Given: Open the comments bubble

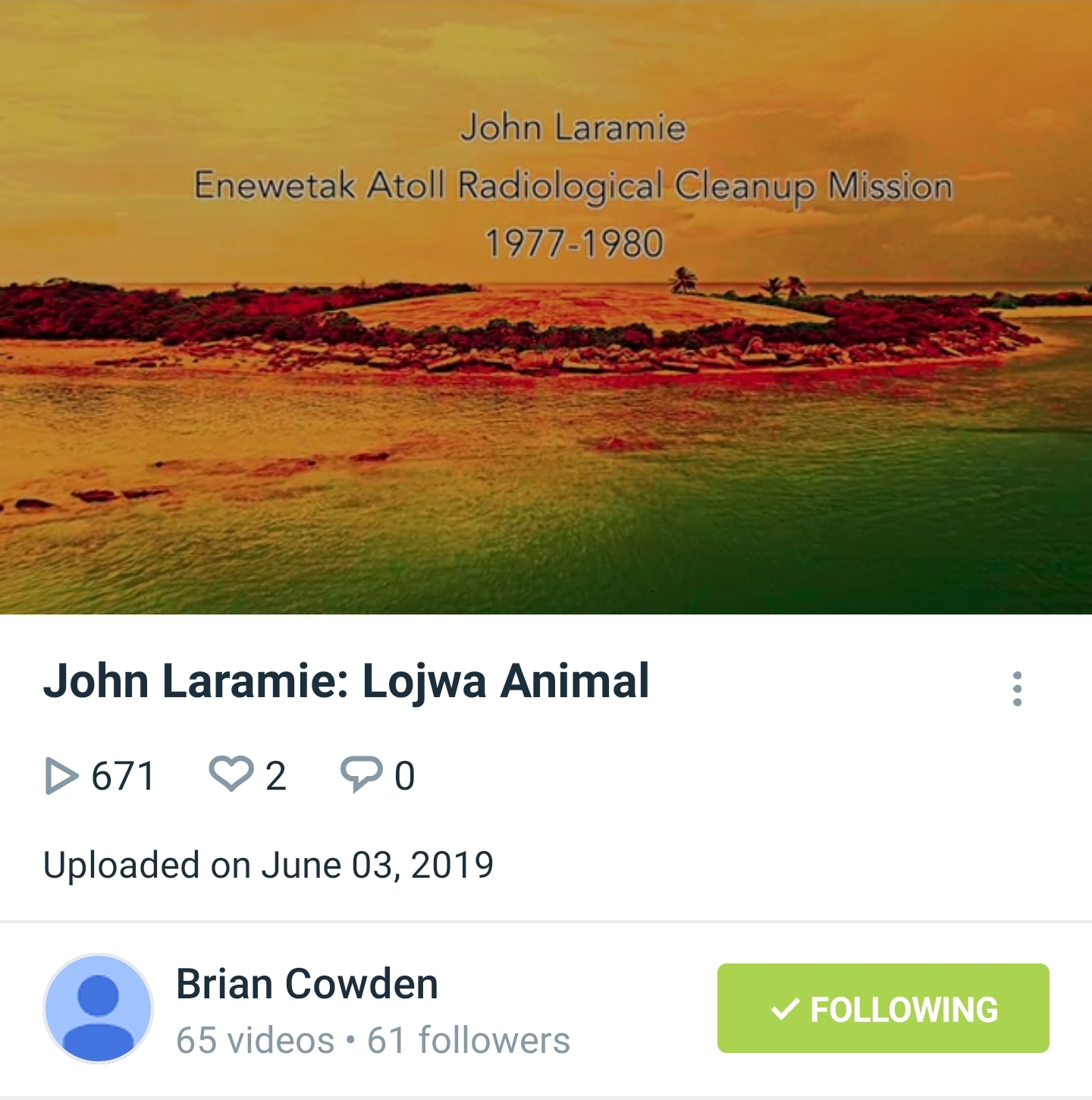Looking at the screenshot, I should tap(361, 775).
